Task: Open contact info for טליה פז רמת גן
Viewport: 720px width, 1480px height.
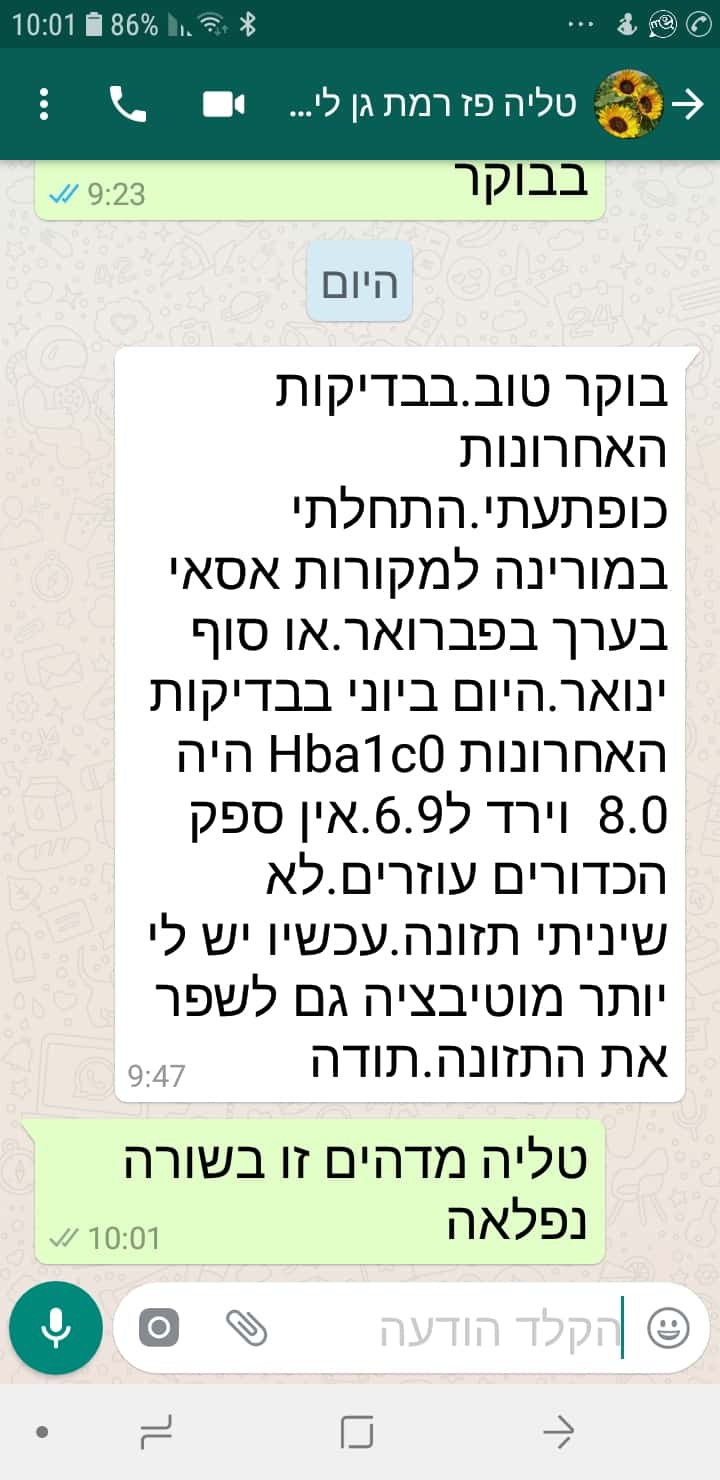Action: pyautogui.click(x=432, y=105)
